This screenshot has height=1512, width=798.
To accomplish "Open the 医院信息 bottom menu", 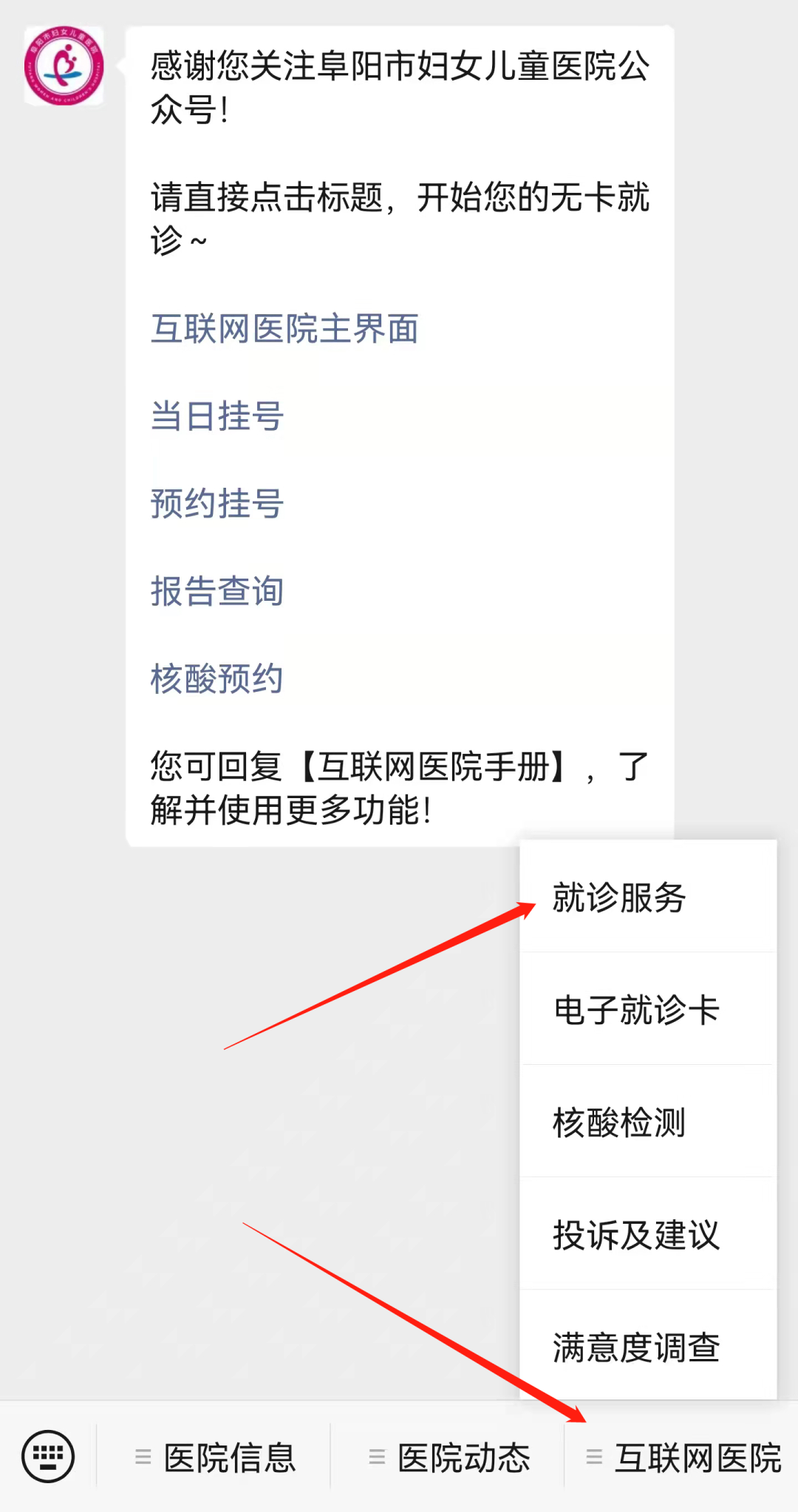I will pos(214,1457).
